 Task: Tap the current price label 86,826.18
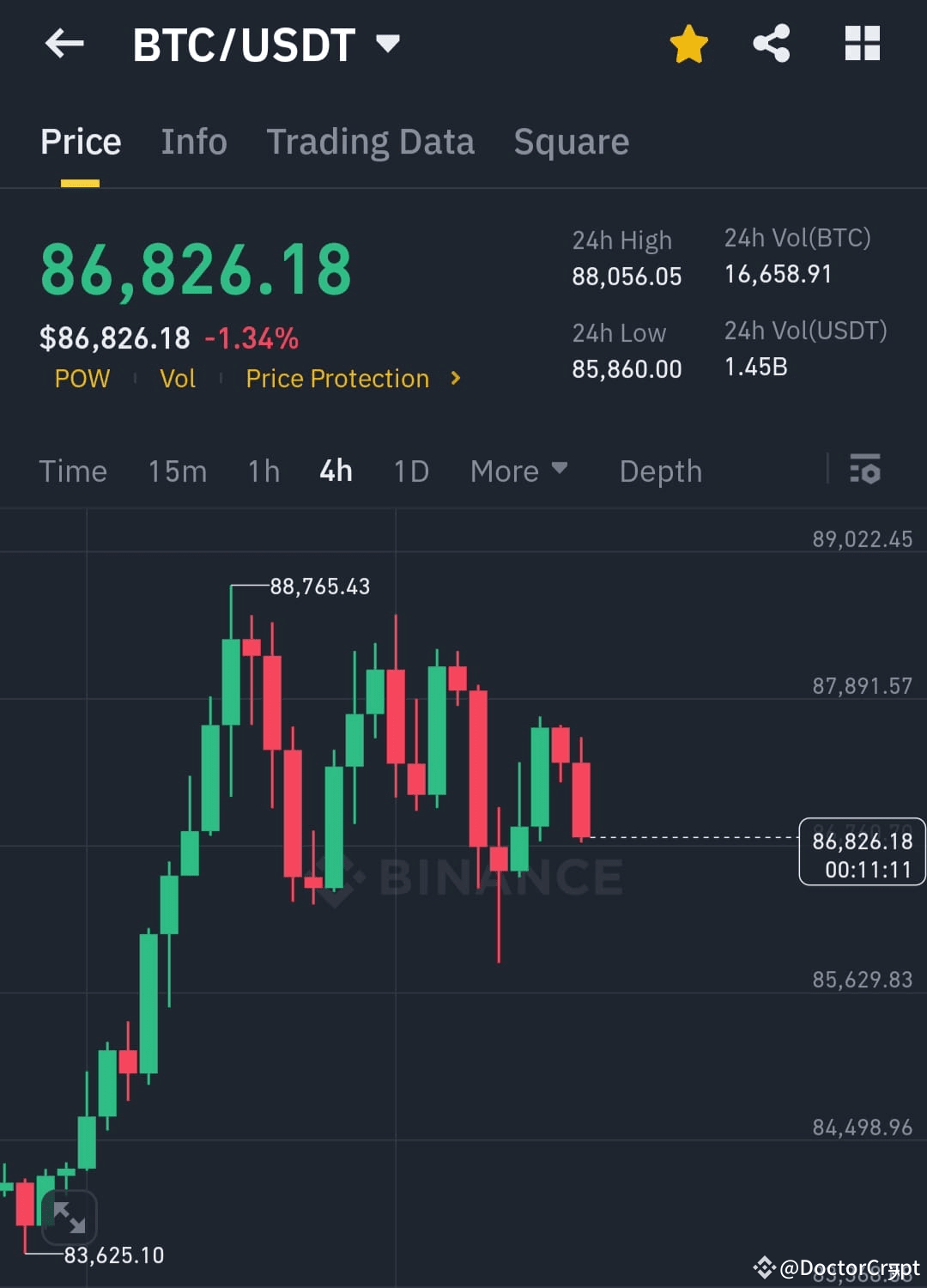pyautogui.click(x=196, y=270)
